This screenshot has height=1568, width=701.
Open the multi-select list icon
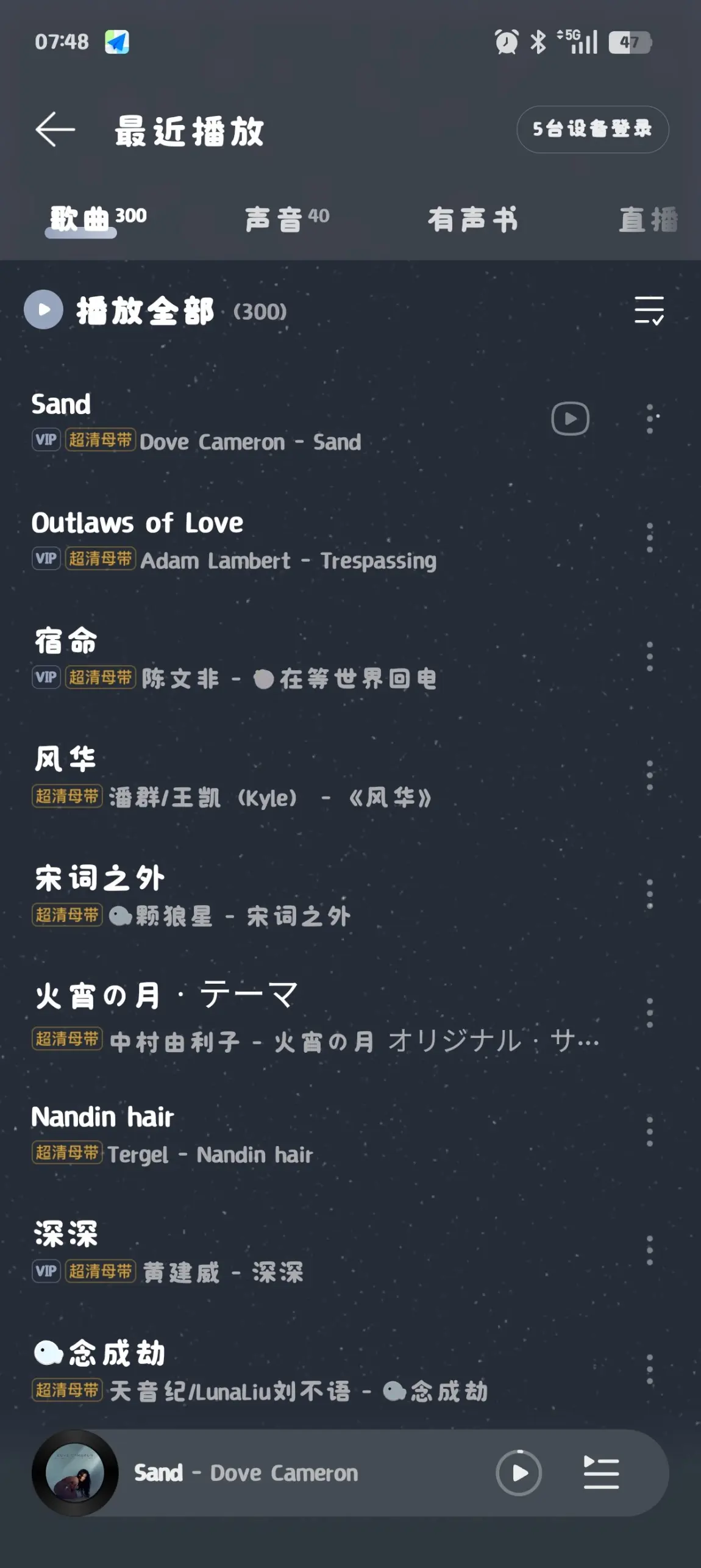[x=649, y=310]
